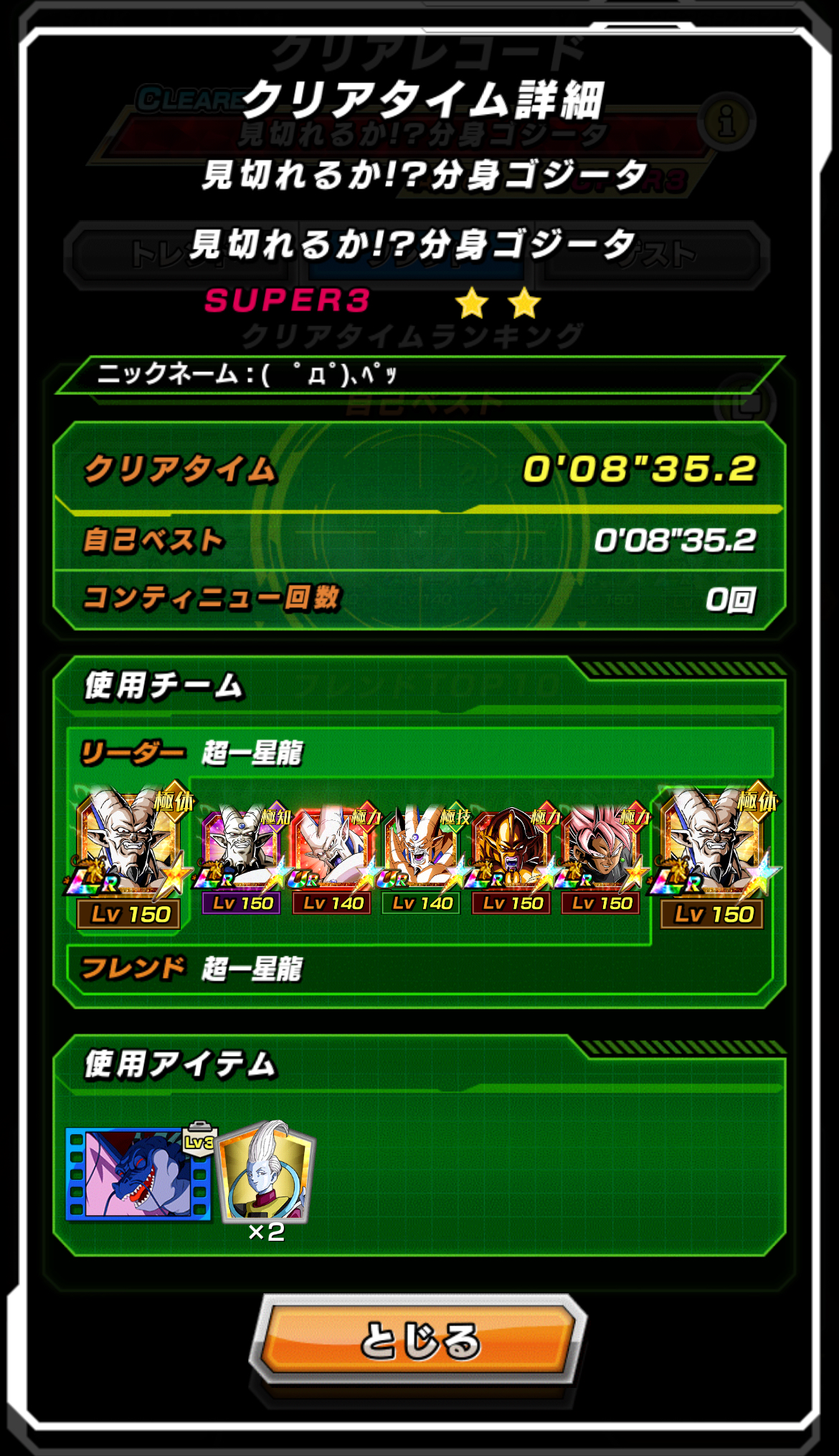839x1456 pixels.
Task: Close the clear time details dialog
Action: coord(418,1339)
